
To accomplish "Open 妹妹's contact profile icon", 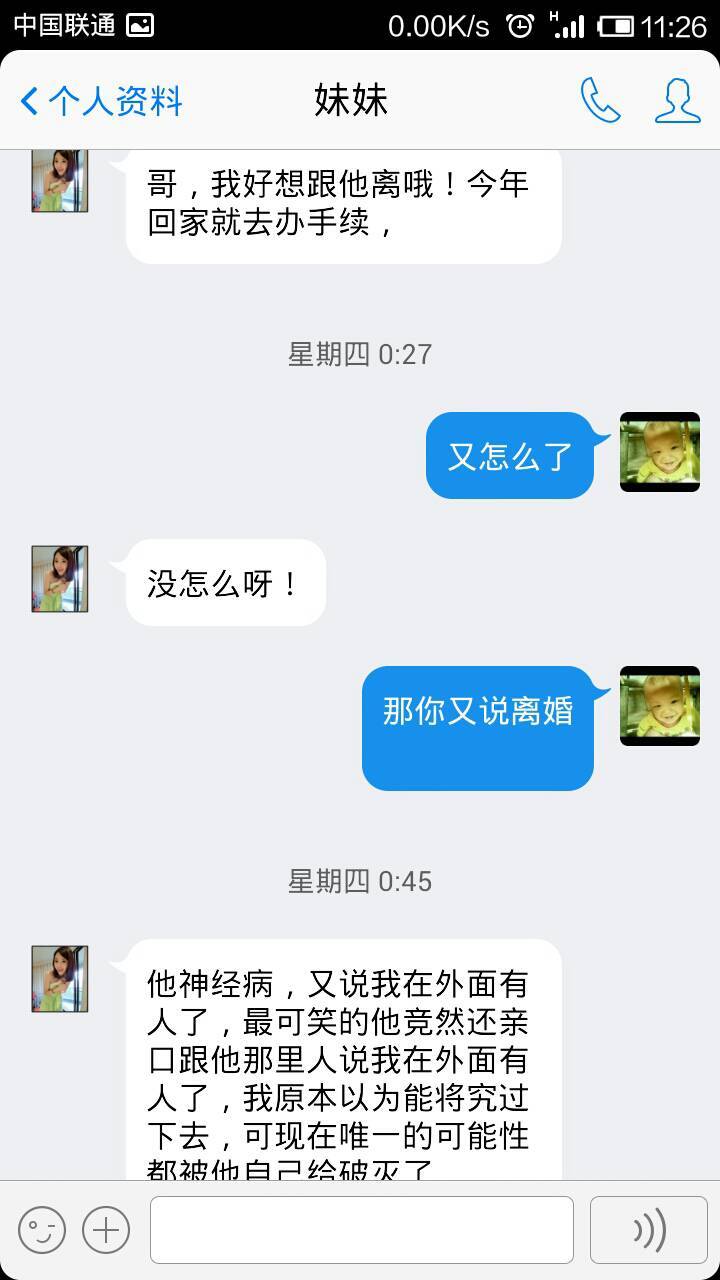I will point(677,101).
